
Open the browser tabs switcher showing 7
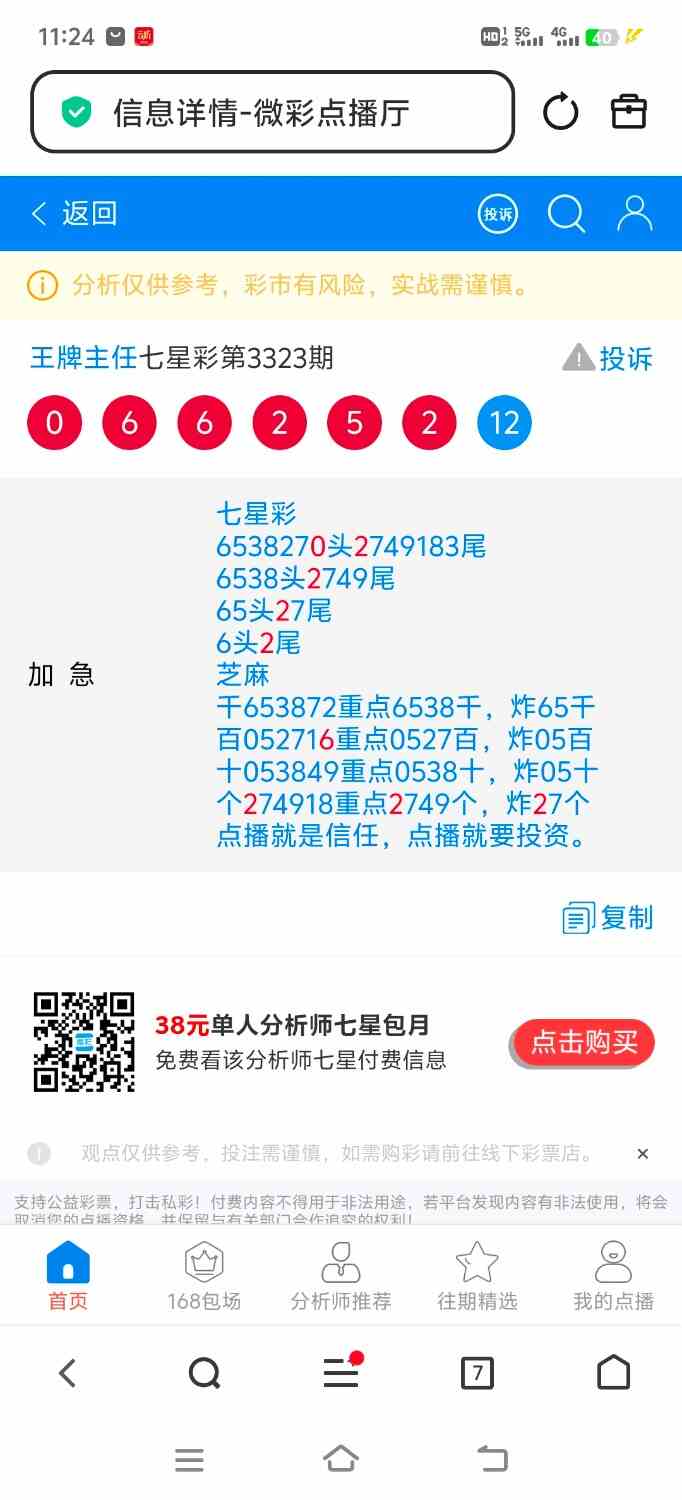pos(477,1374)
